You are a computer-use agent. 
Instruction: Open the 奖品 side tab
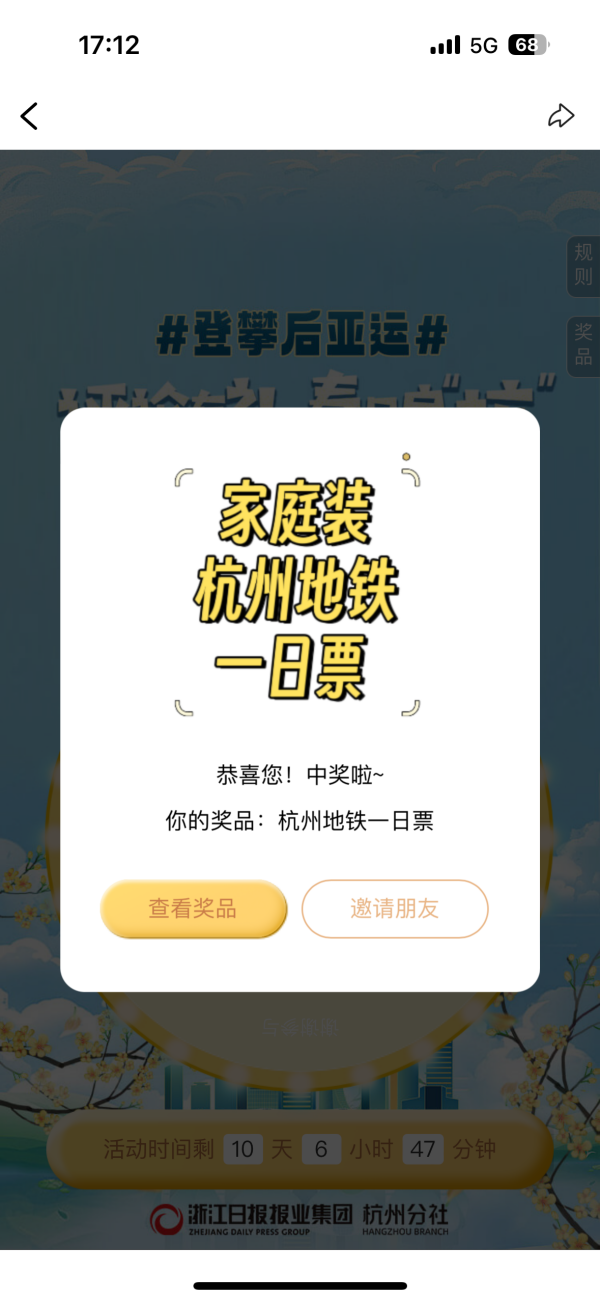coord(583,345)
